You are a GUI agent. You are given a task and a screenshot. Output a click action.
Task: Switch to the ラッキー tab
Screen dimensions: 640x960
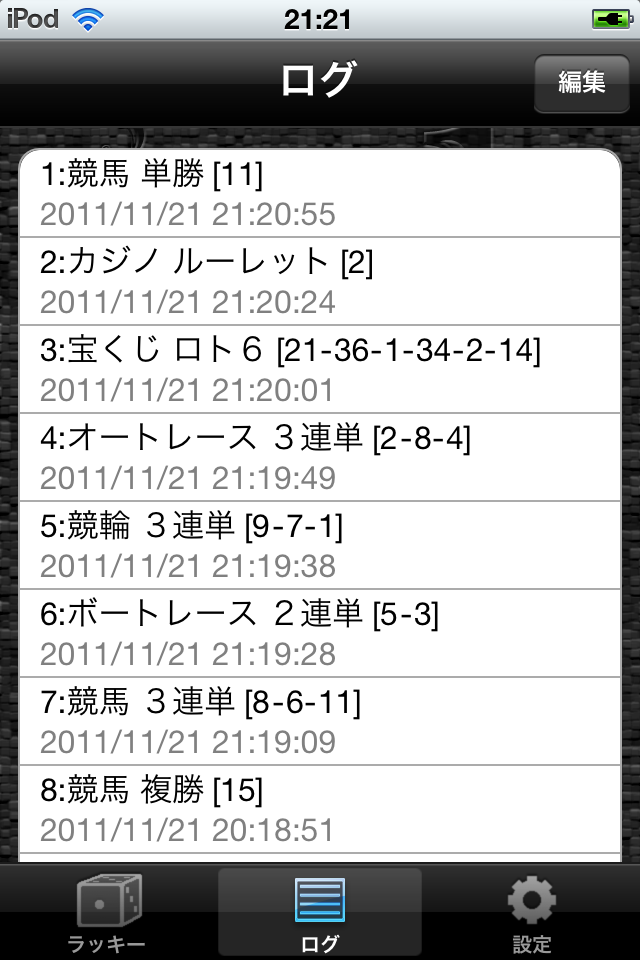click(x=108, y=912)
